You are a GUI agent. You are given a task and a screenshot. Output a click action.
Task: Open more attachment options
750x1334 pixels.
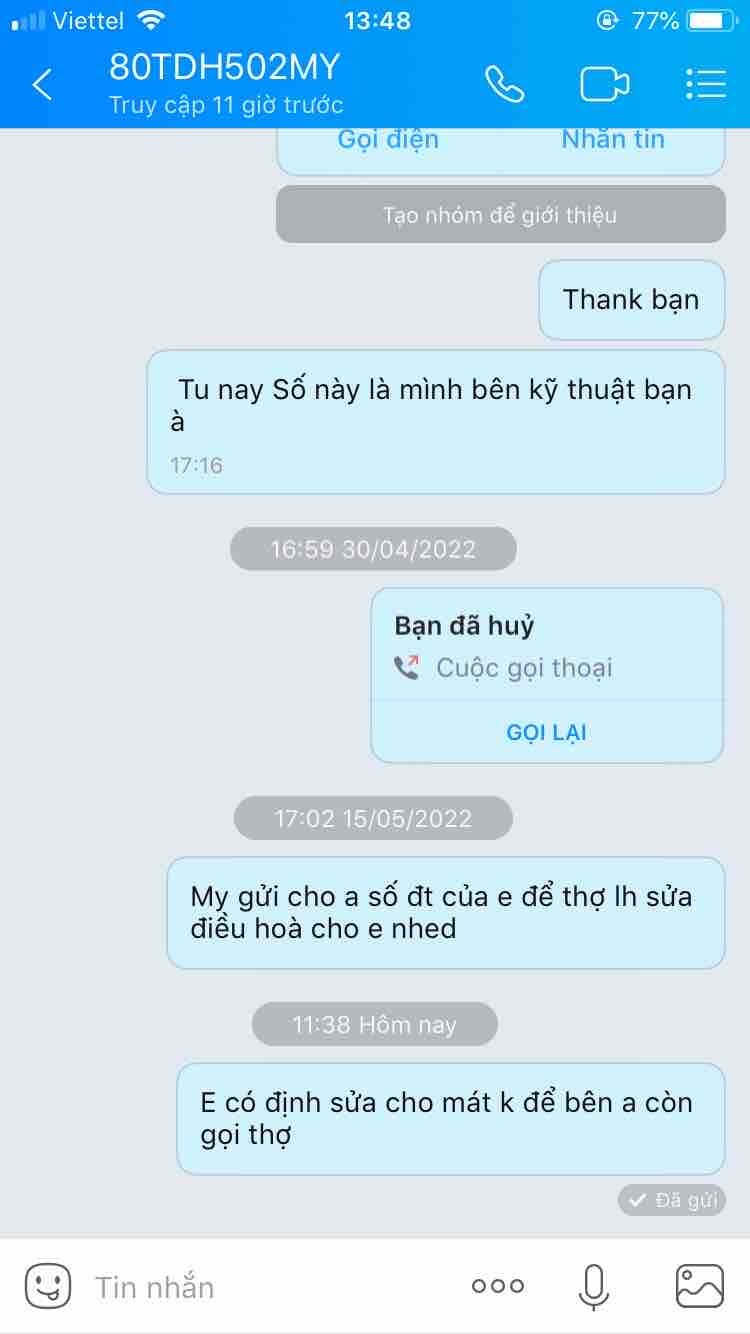(x=497, y=1287)
